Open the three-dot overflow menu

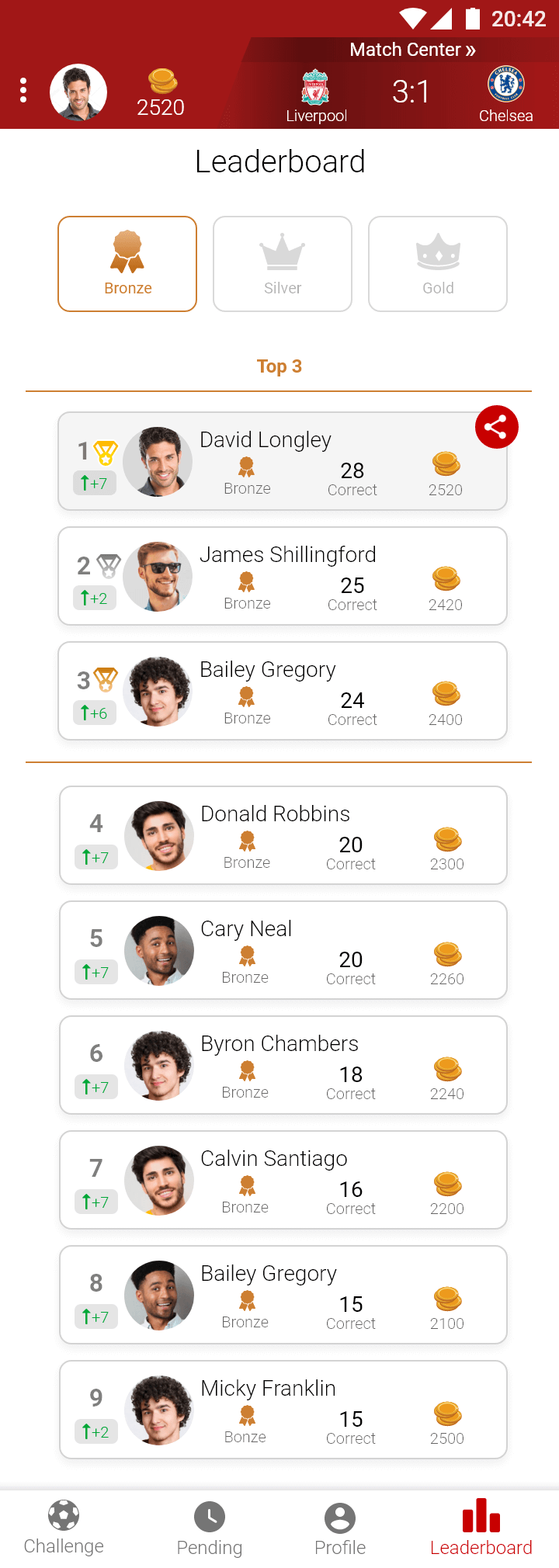[x=23, y=91]
